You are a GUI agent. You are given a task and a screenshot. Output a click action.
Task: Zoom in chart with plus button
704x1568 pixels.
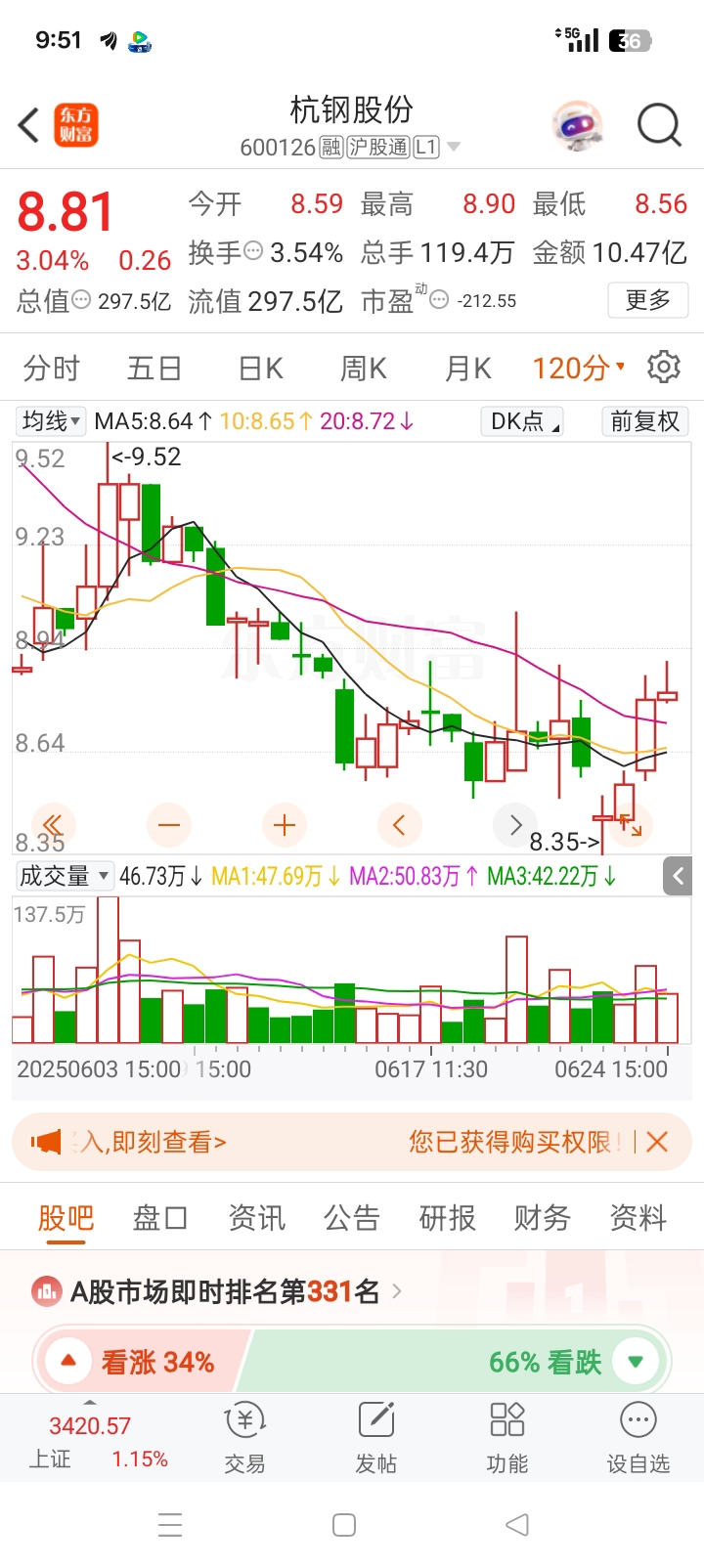coord(285,825)
